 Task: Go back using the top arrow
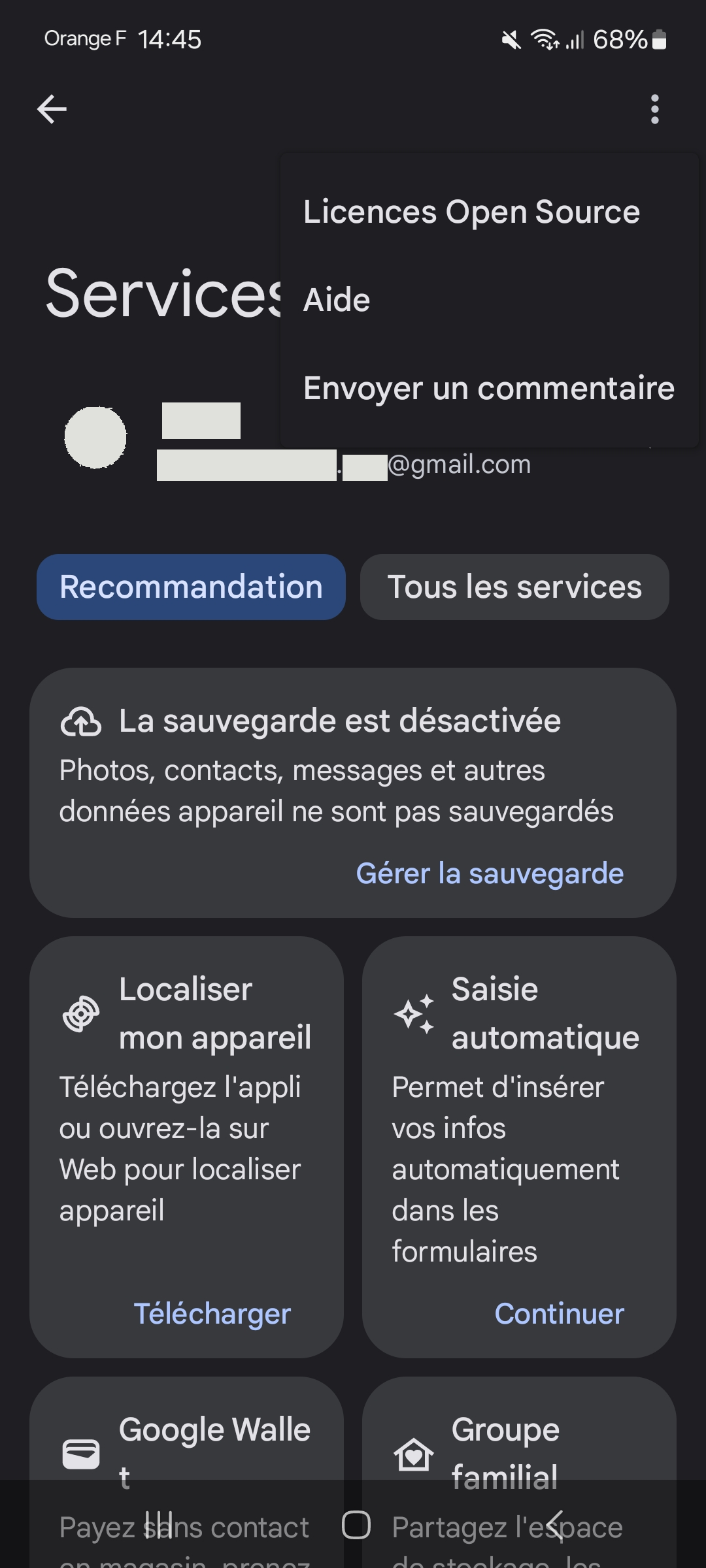click(x=52, y=108)
